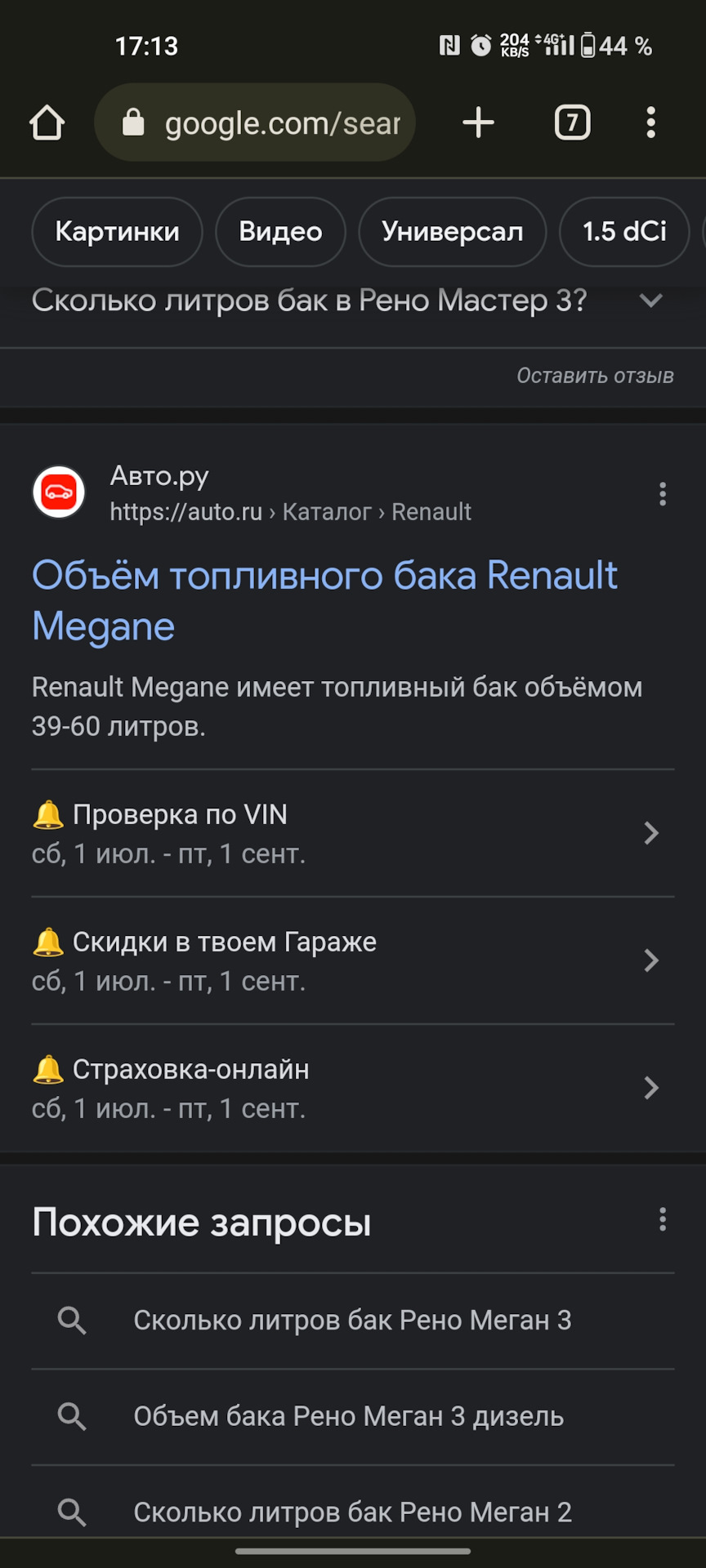706x1568 pixels.
Task: Open the Страховка-онлайн row
Action: point(353,1088)
